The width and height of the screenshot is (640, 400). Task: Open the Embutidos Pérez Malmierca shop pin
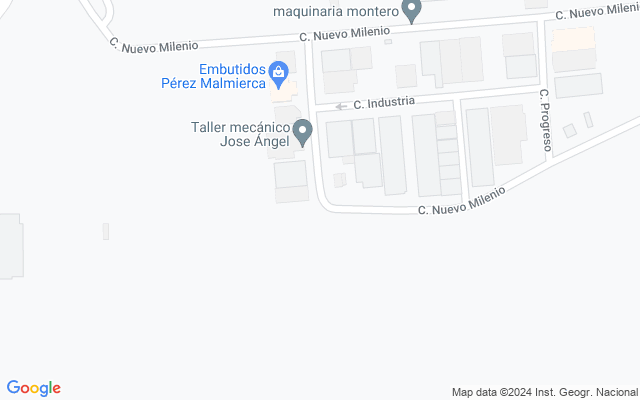(280, 73)
